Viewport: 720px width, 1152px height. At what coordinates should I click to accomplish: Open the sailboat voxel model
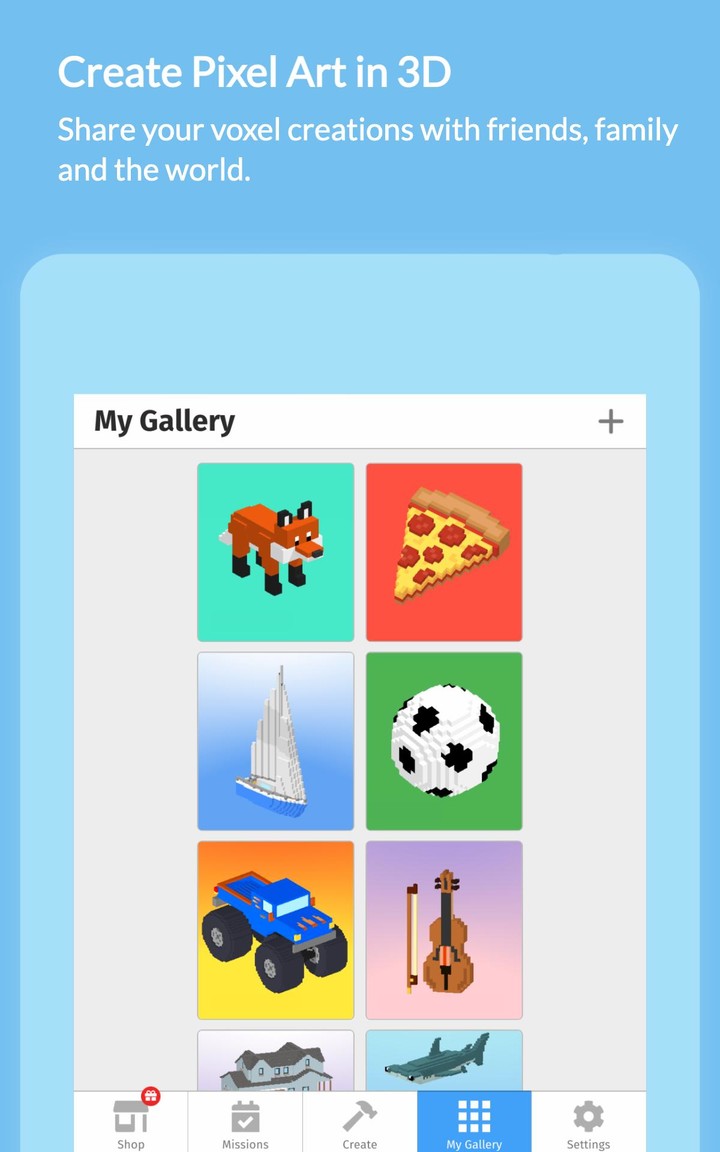coord(275,740)
